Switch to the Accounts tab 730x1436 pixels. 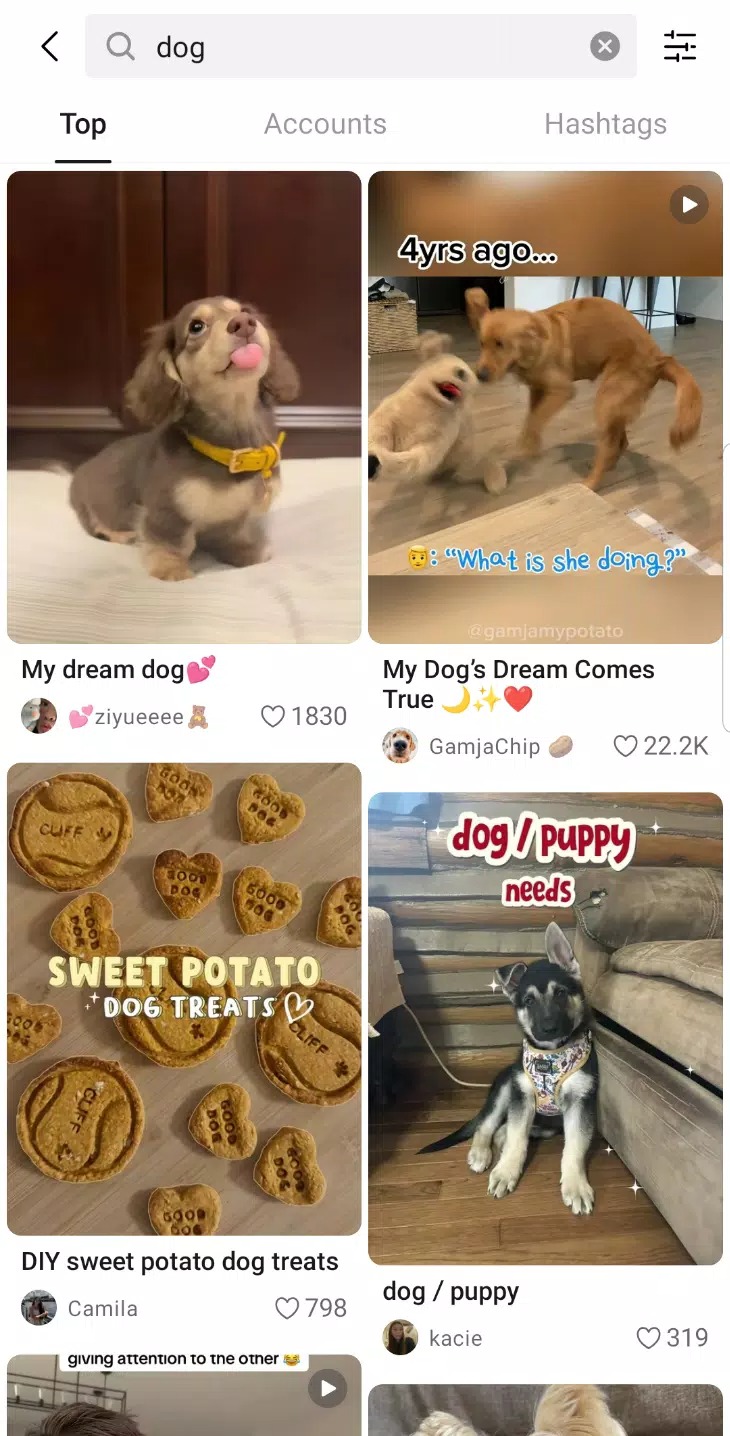tap(325, 124)
